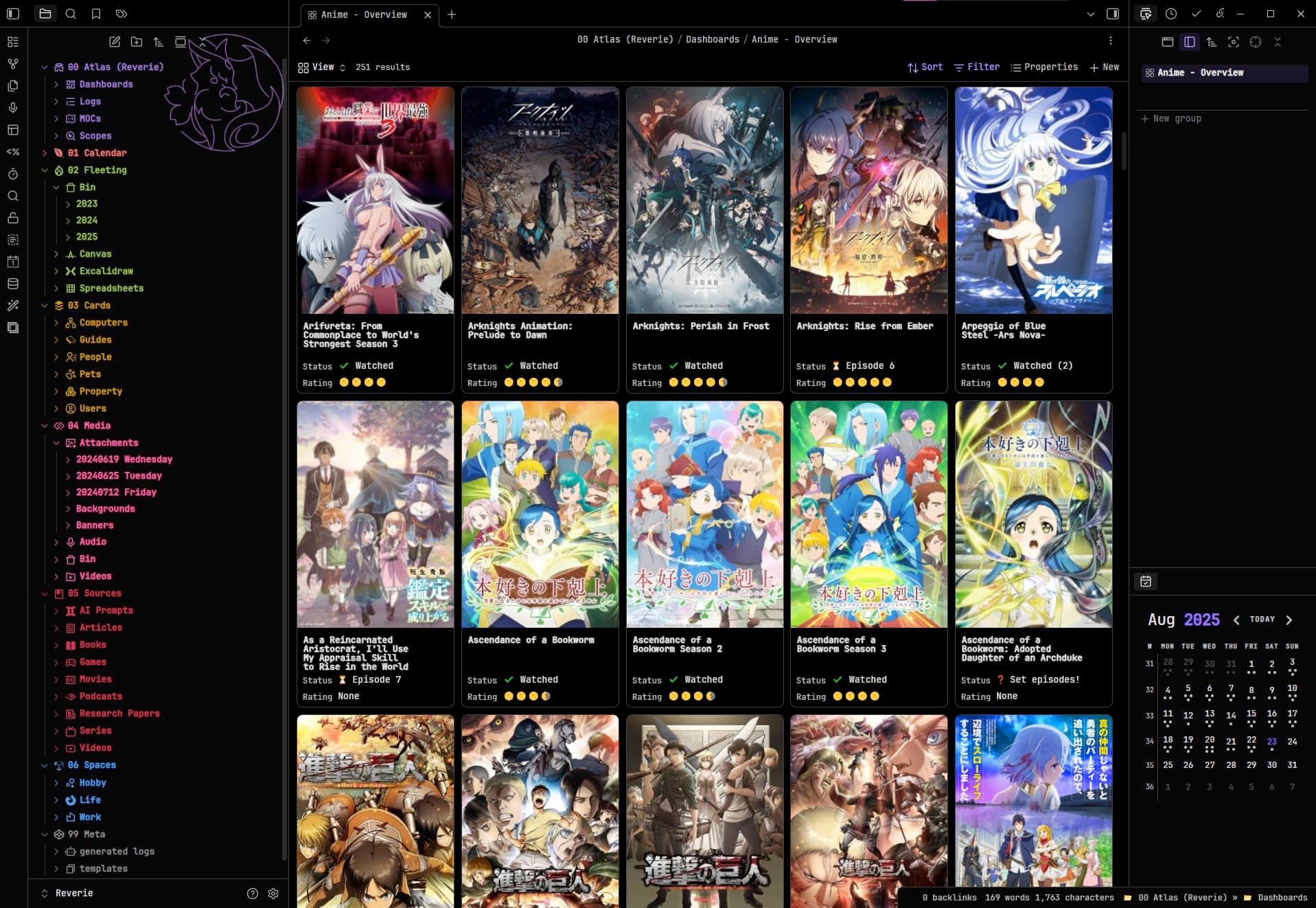Screen dimensions: 1316x908
Task: Open the more options menu for this note
Action: click(x=1110, y=41)
